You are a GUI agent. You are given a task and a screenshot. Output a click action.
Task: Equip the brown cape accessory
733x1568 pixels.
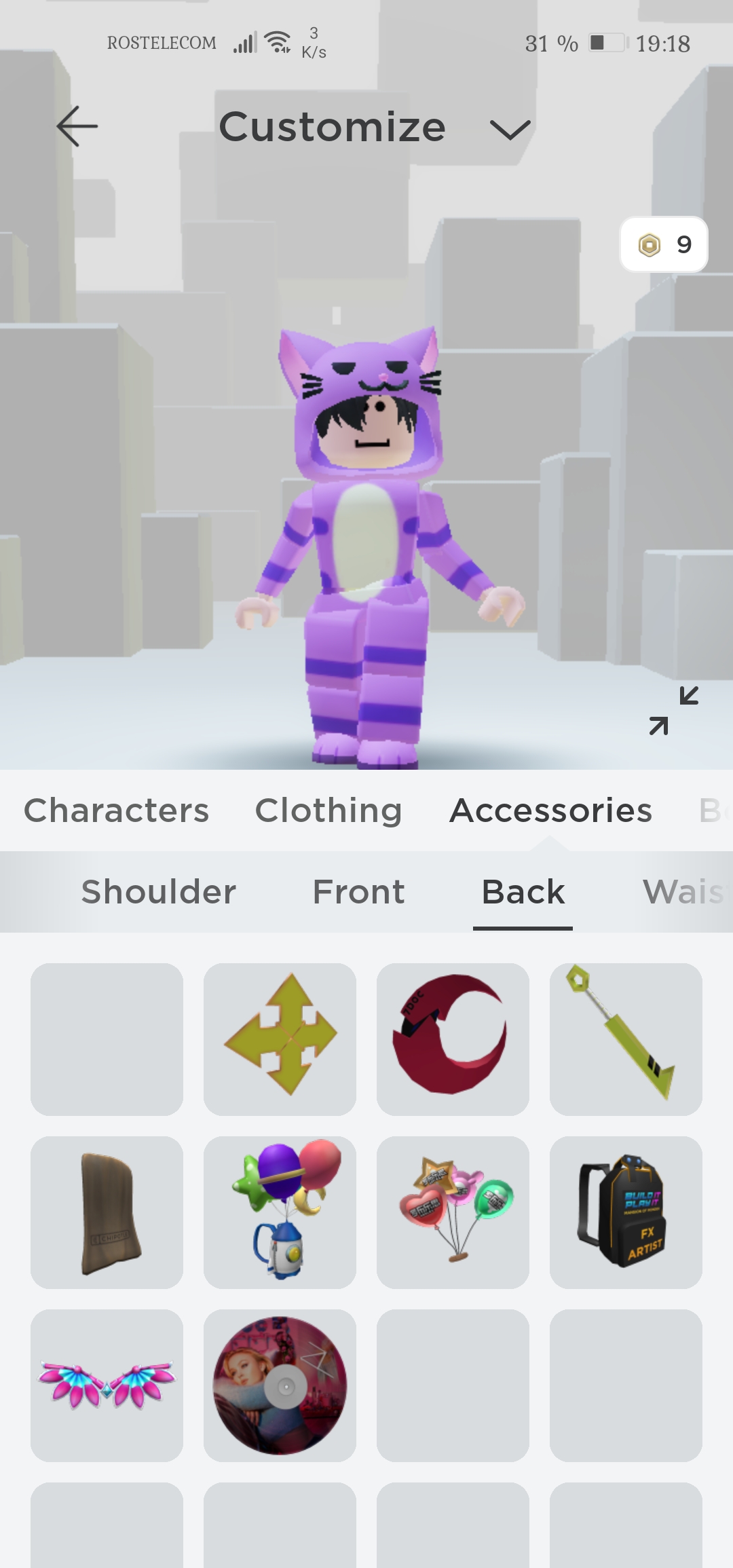[x=107, y=1212]
